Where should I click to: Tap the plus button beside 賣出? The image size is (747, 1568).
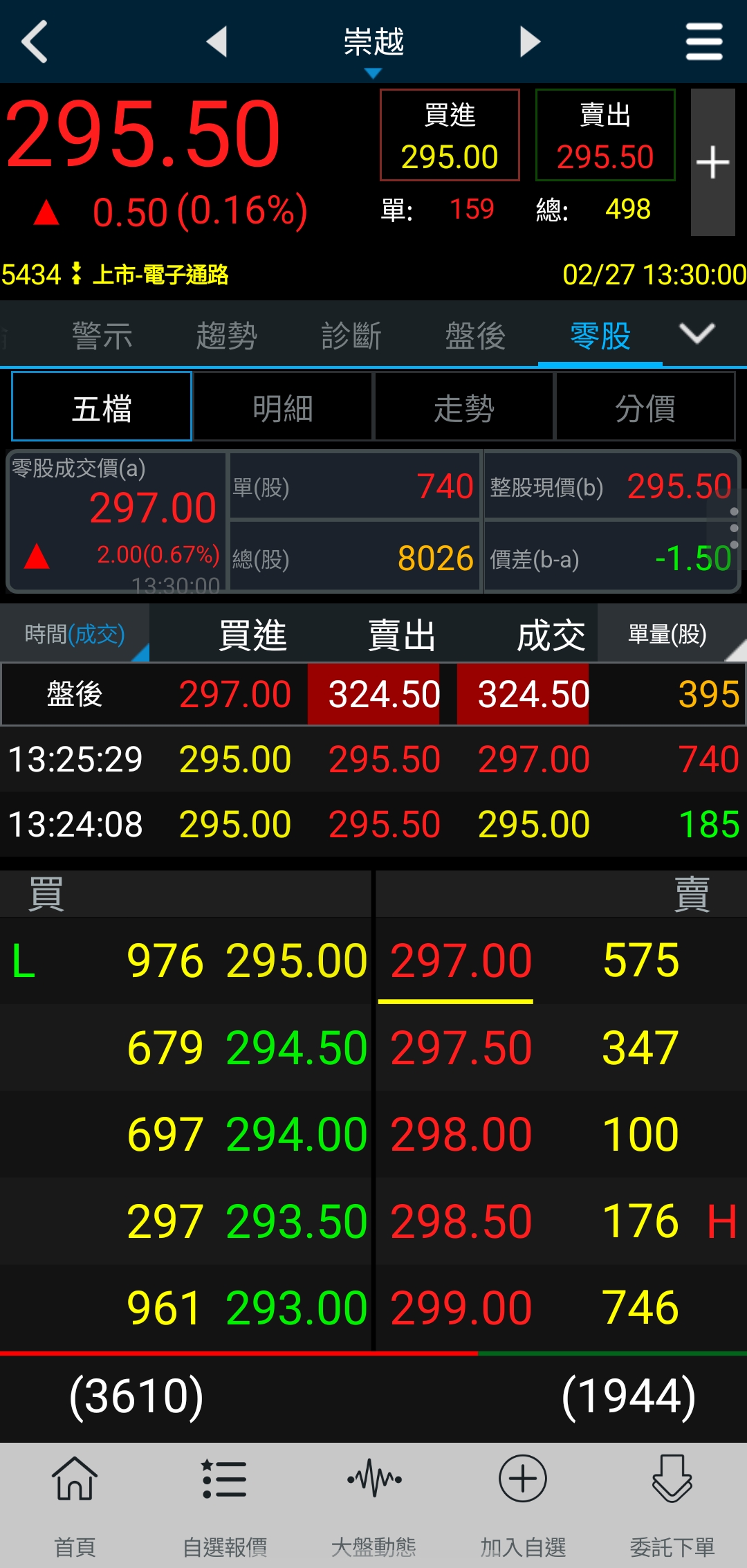click(712, 163)
